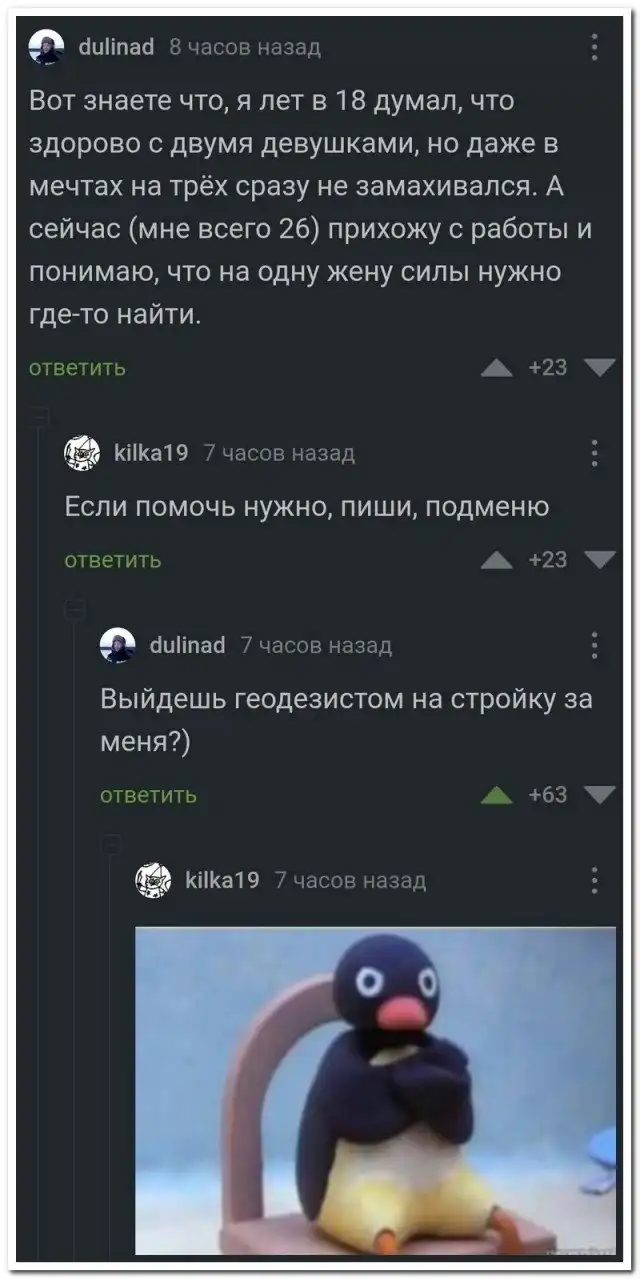This screenshot has width=640, height=1279.
Task: Reply to dulinad's comment about being 18
Action: pos(77,368)
